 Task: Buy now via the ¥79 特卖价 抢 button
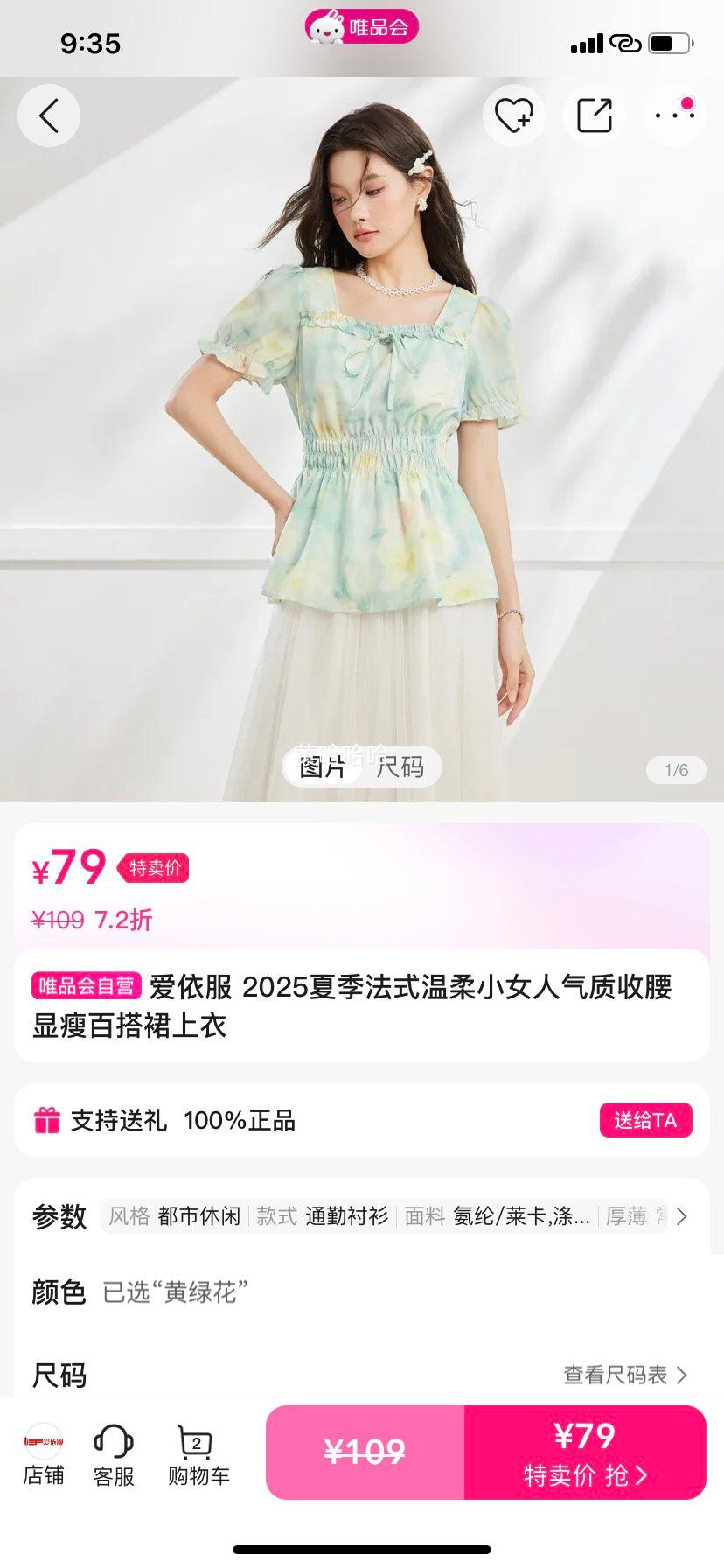(x=585, y=1452)
